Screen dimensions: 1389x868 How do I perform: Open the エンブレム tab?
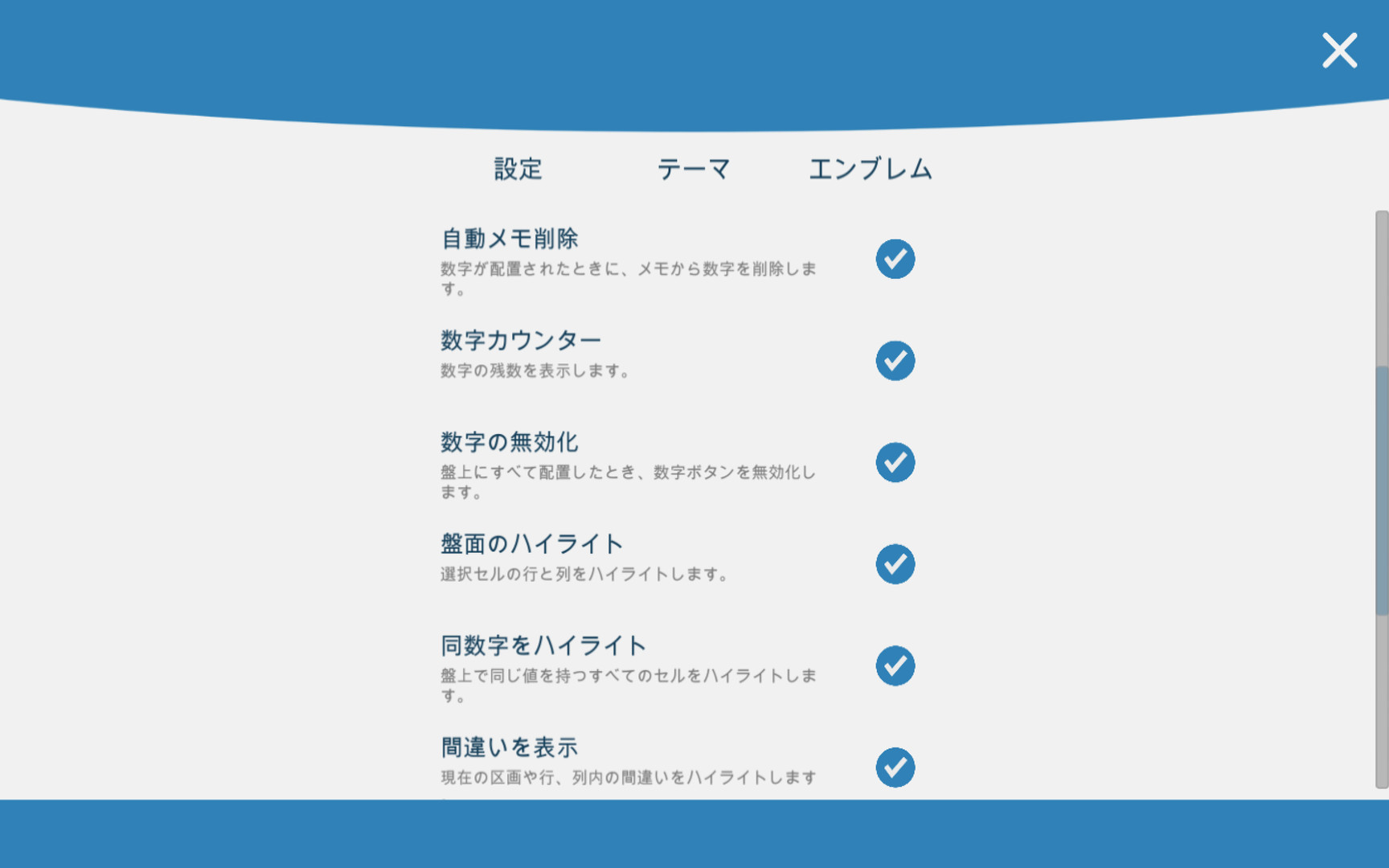click(x=870, y=169)
